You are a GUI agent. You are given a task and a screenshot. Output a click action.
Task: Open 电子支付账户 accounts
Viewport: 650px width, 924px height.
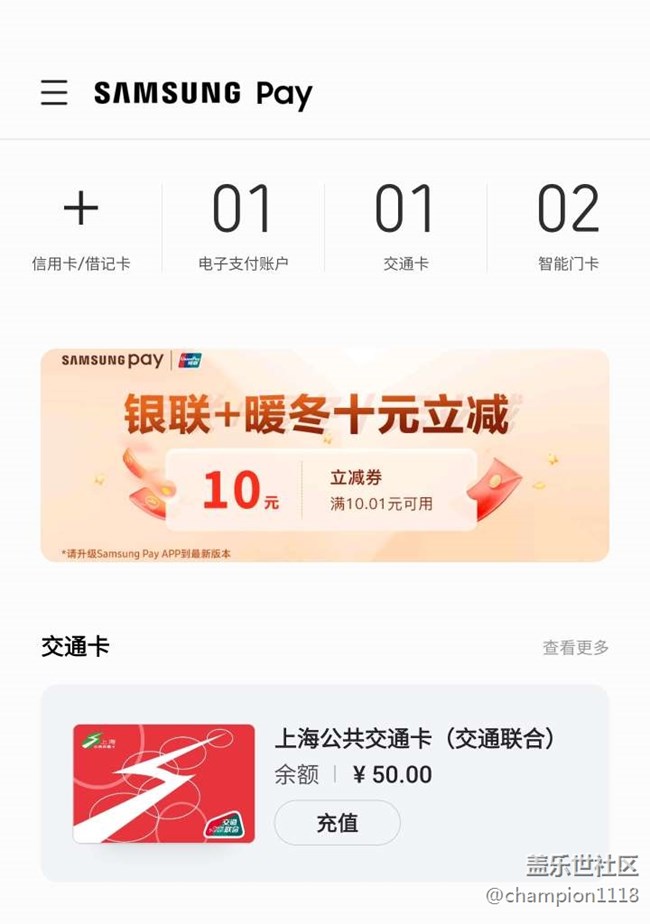(x=243, y=227)
